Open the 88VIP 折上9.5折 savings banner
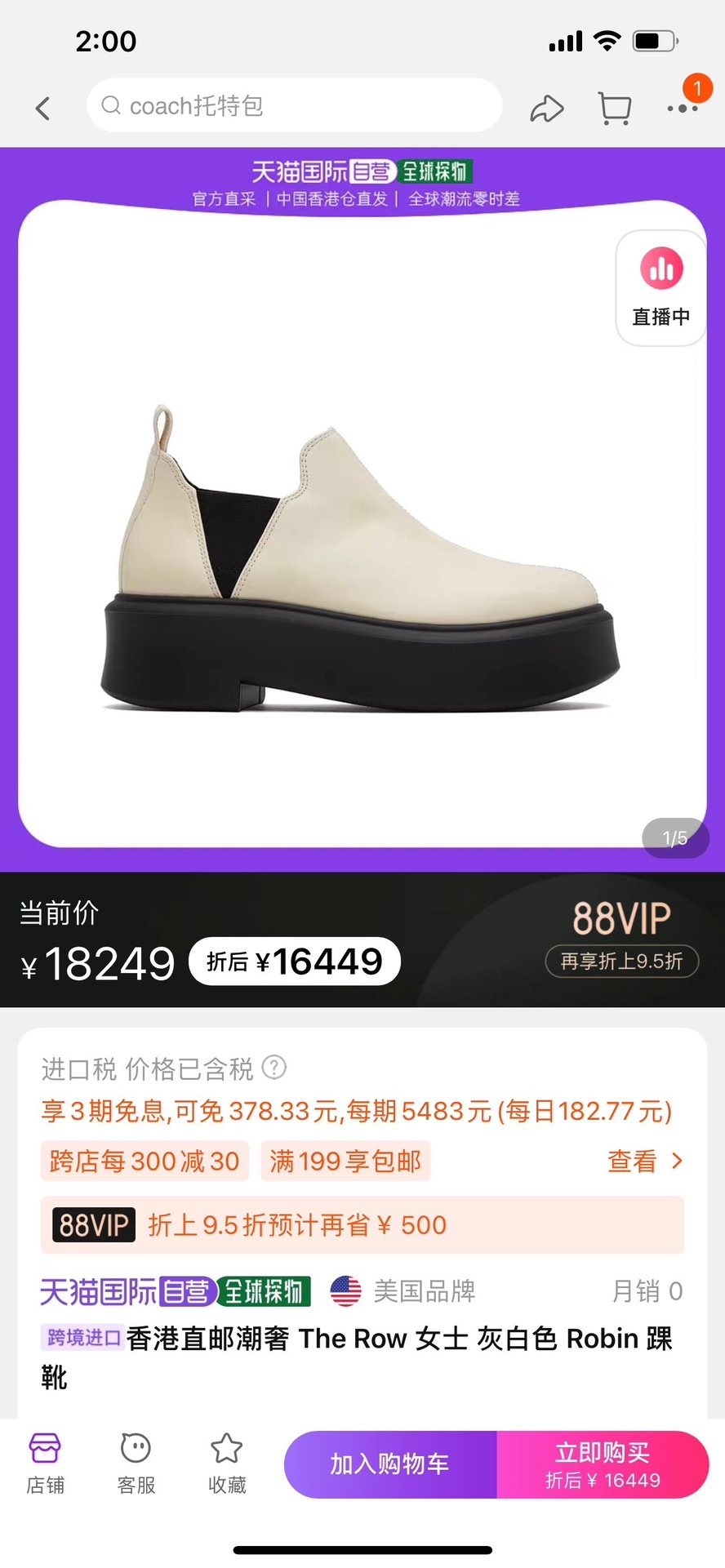Screen dimensions: 725x1568 [362, 1224]
